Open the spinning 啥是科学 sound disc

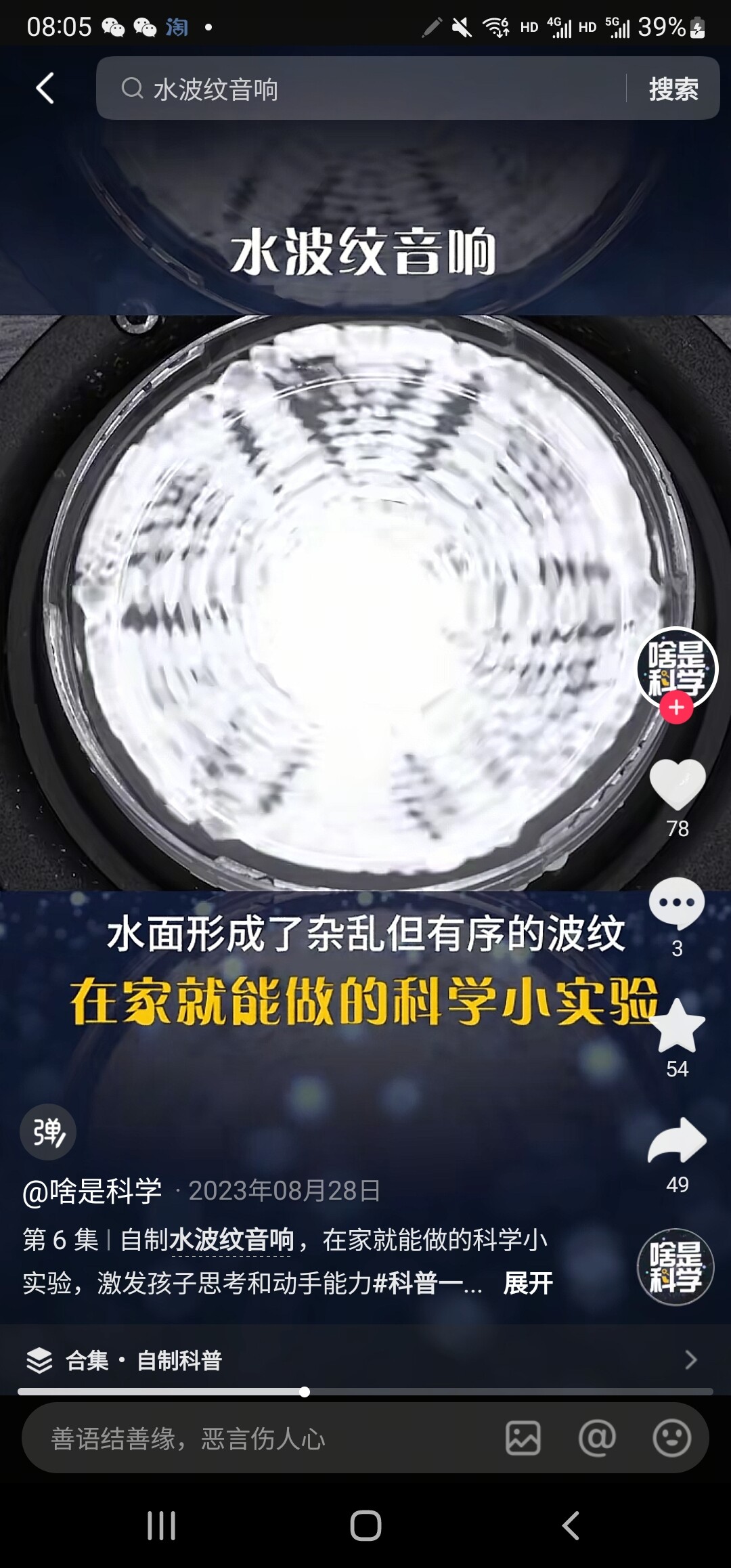pyautogui.click(x=675, y=1267)
